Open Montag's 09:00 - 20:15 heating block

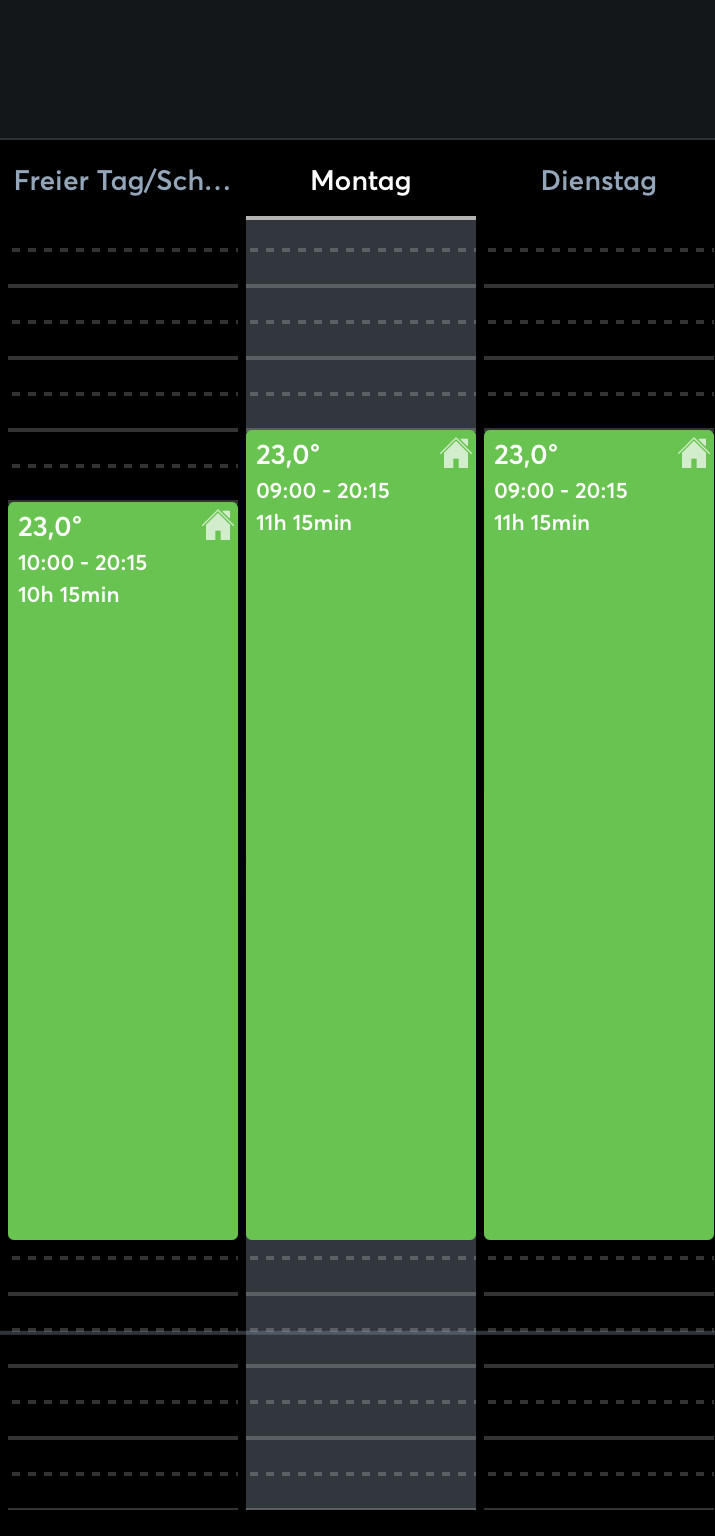pos(361,835)
